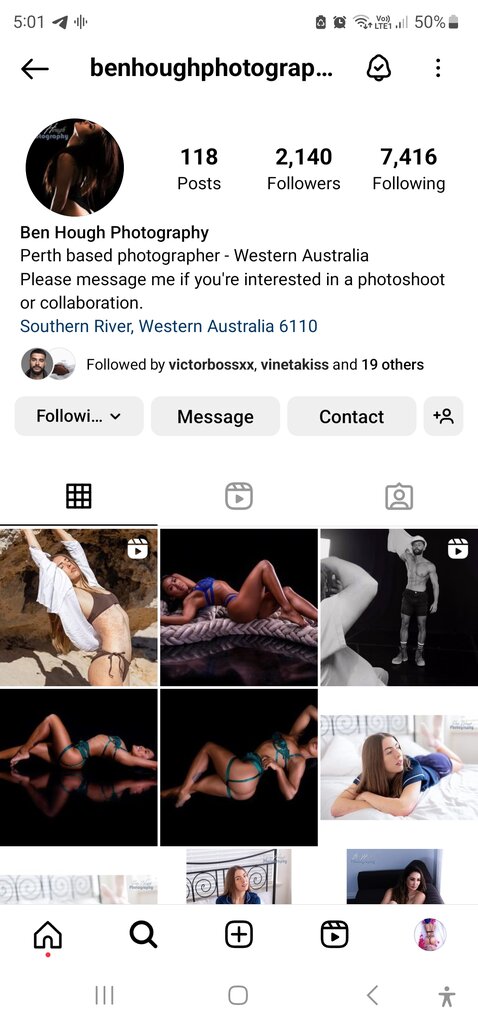Screen dimensions: 478x1024
Task: Open your own profile from bottom bar
Action: [430, 935]
